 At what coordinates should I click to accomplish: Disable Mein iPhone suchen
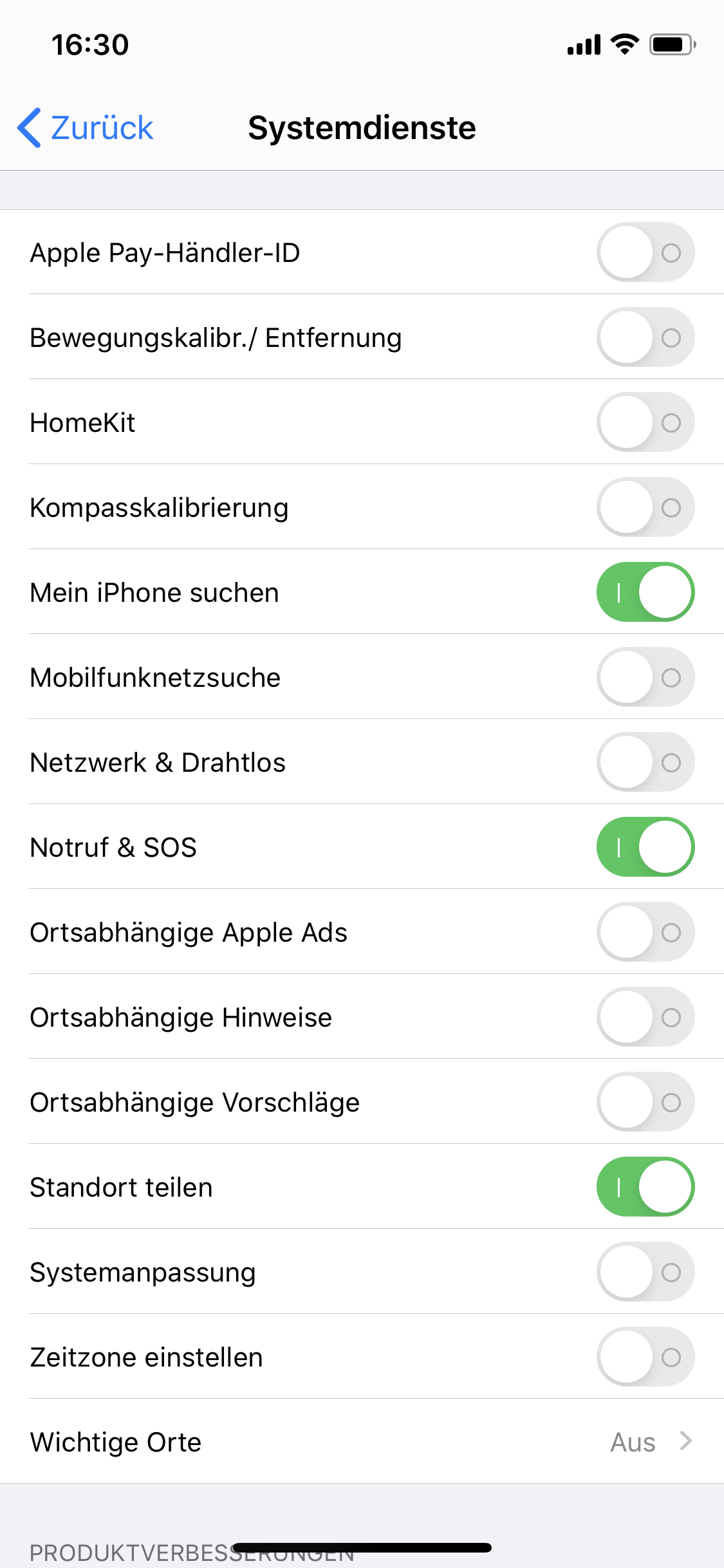645,592
